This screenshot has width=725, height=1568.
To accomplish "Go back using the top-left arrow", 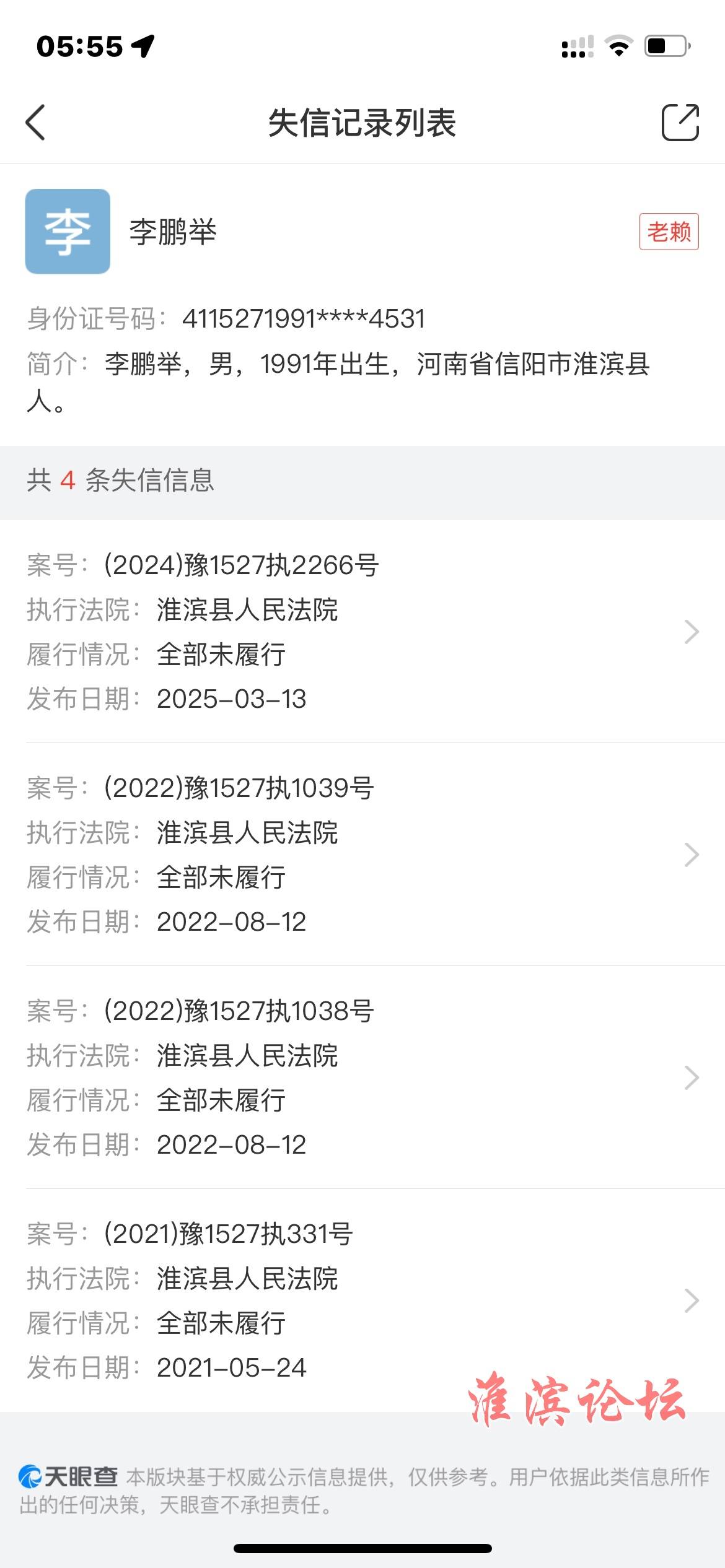I will pos(35,123).
